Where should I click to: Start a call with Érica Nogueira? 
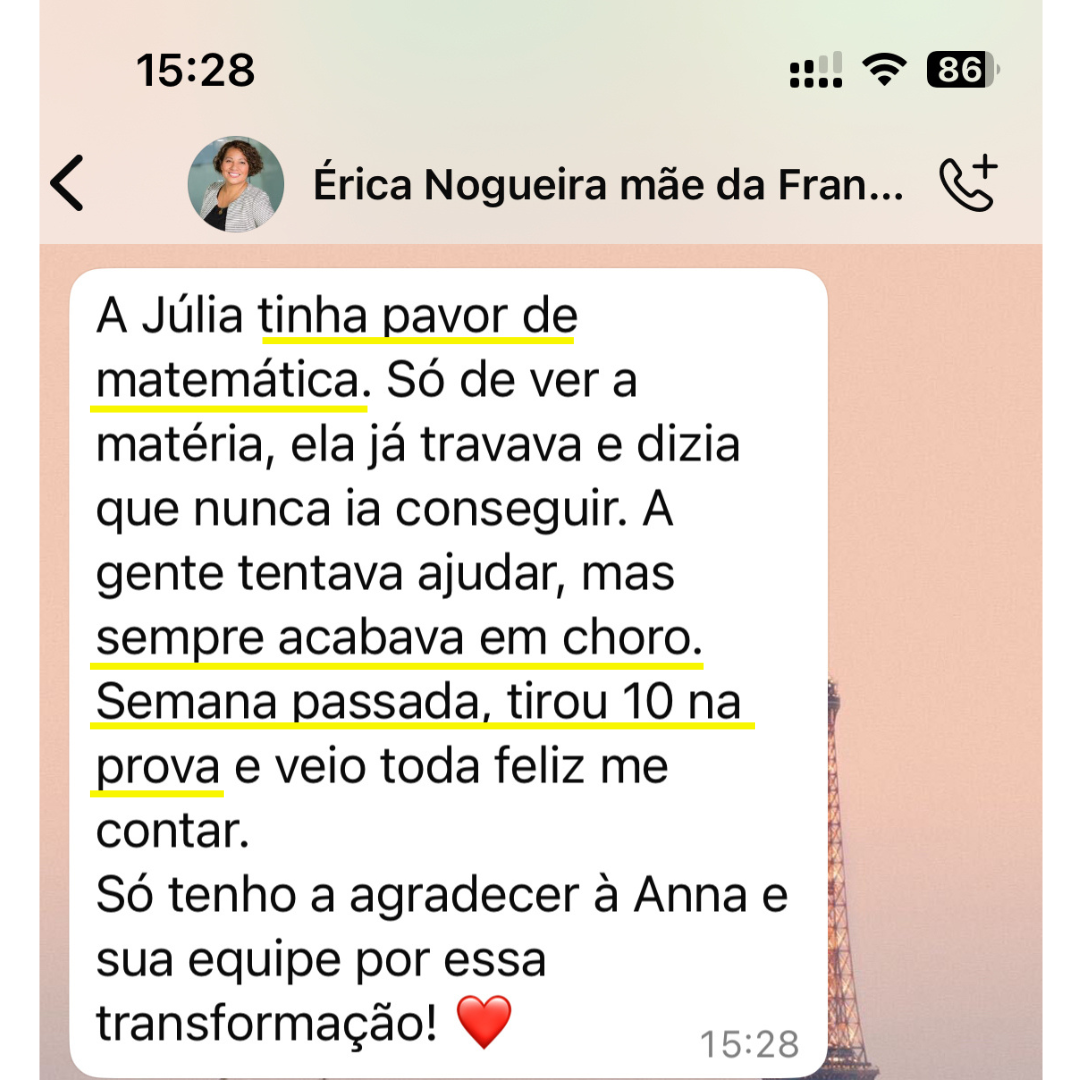[x=967, y=184]
